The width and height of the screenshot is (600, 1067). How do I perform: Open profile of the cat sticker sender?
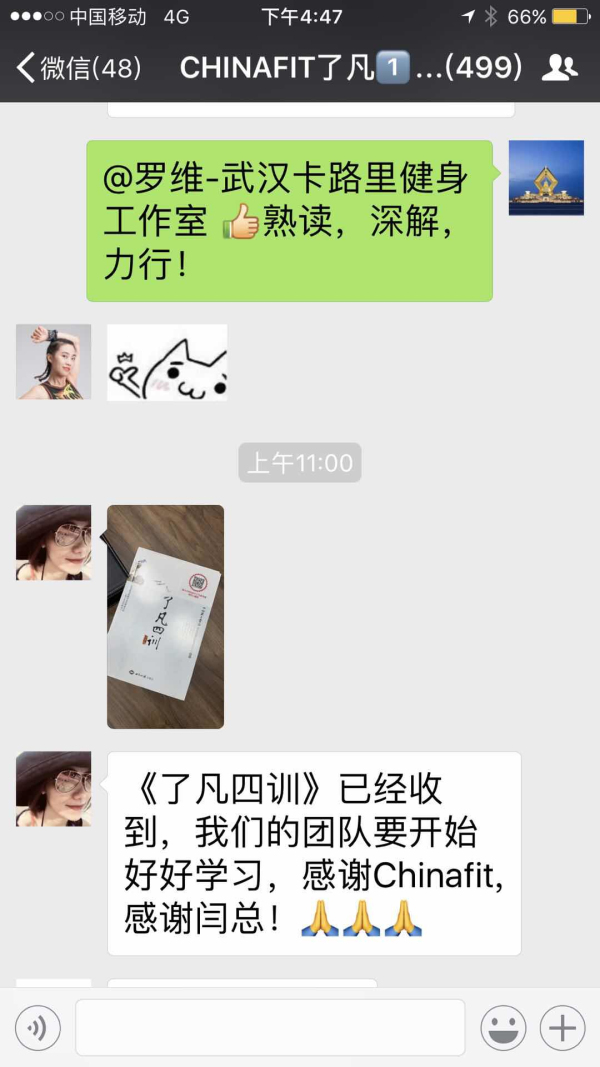click(x=53, y=362)
